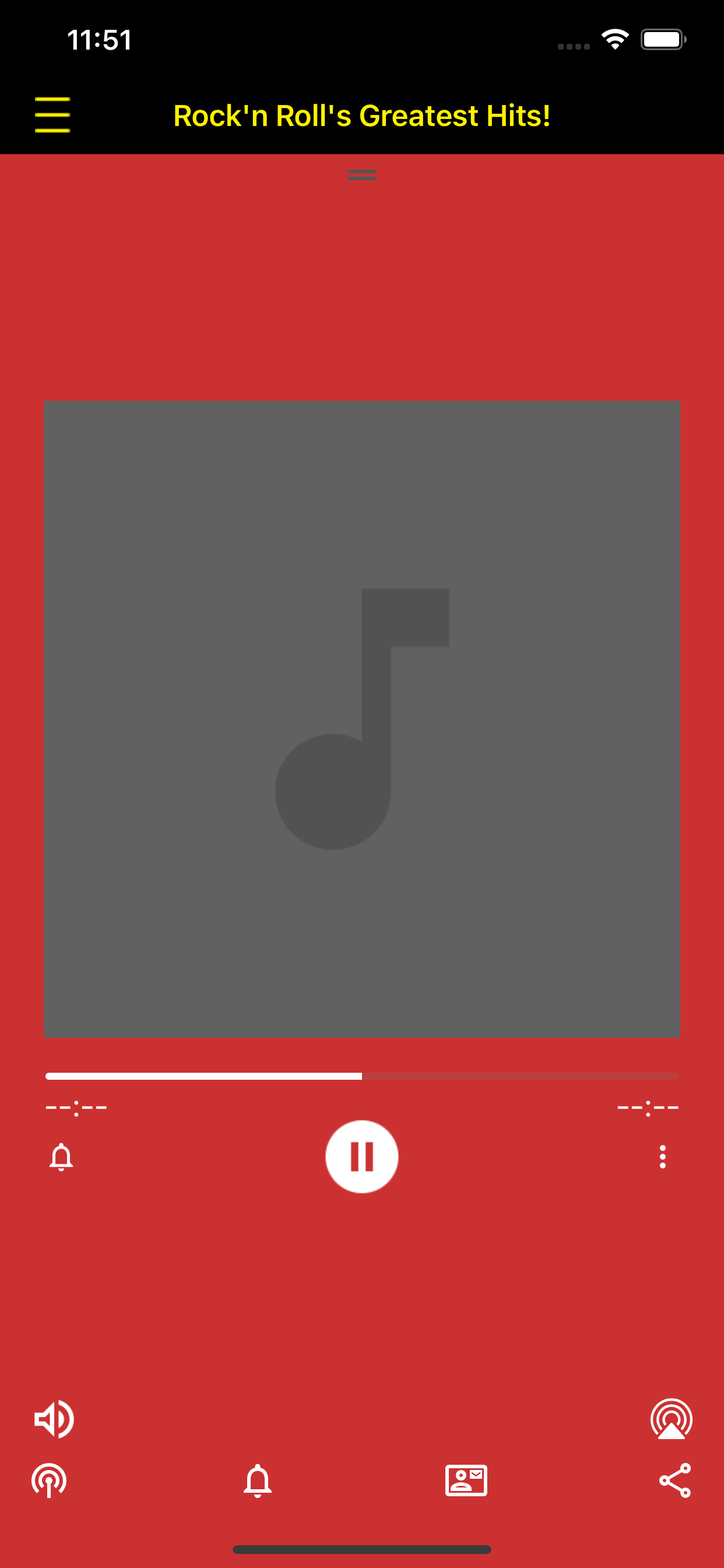Open the yellow hamburger navigation menu
This screenshot has width=724, height=1568.
(x=52, y=113)
